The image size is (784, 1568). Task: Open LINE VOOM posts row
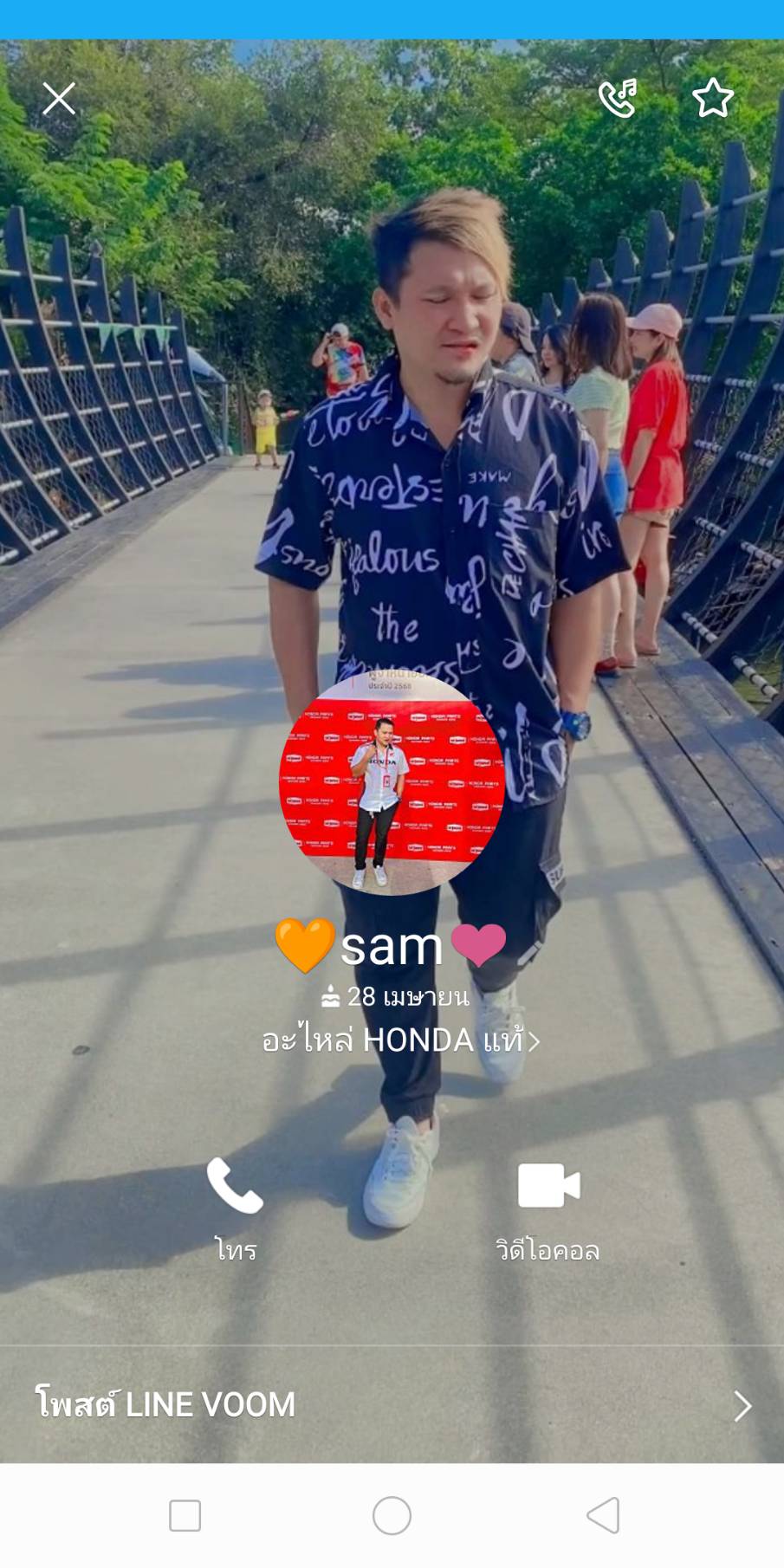click(392, 1404)
